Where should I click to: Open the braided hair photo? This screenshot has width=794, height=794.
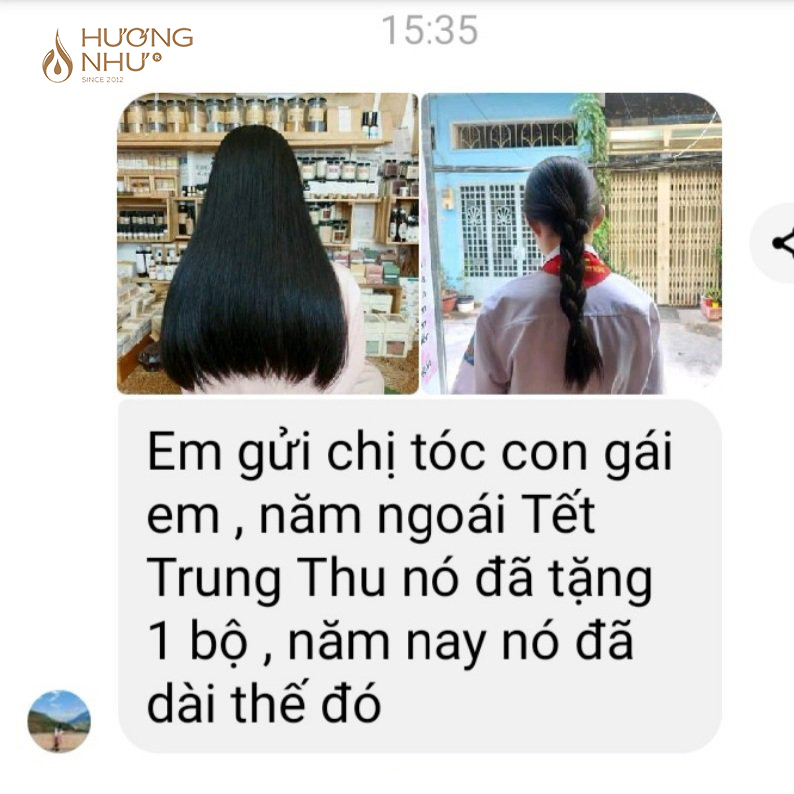[x=571, y=243]
